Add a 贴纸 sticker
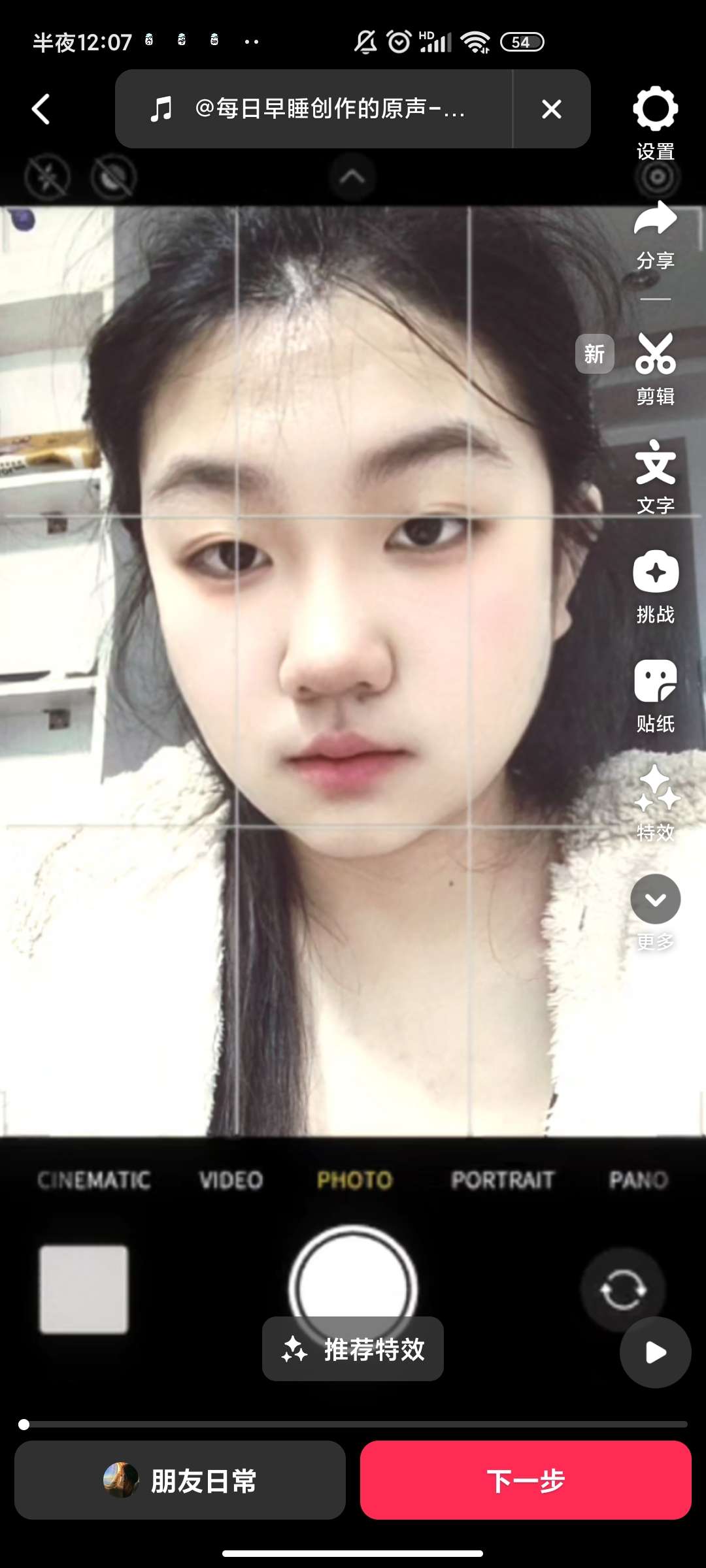706x1568 pixels. point(655,694)
